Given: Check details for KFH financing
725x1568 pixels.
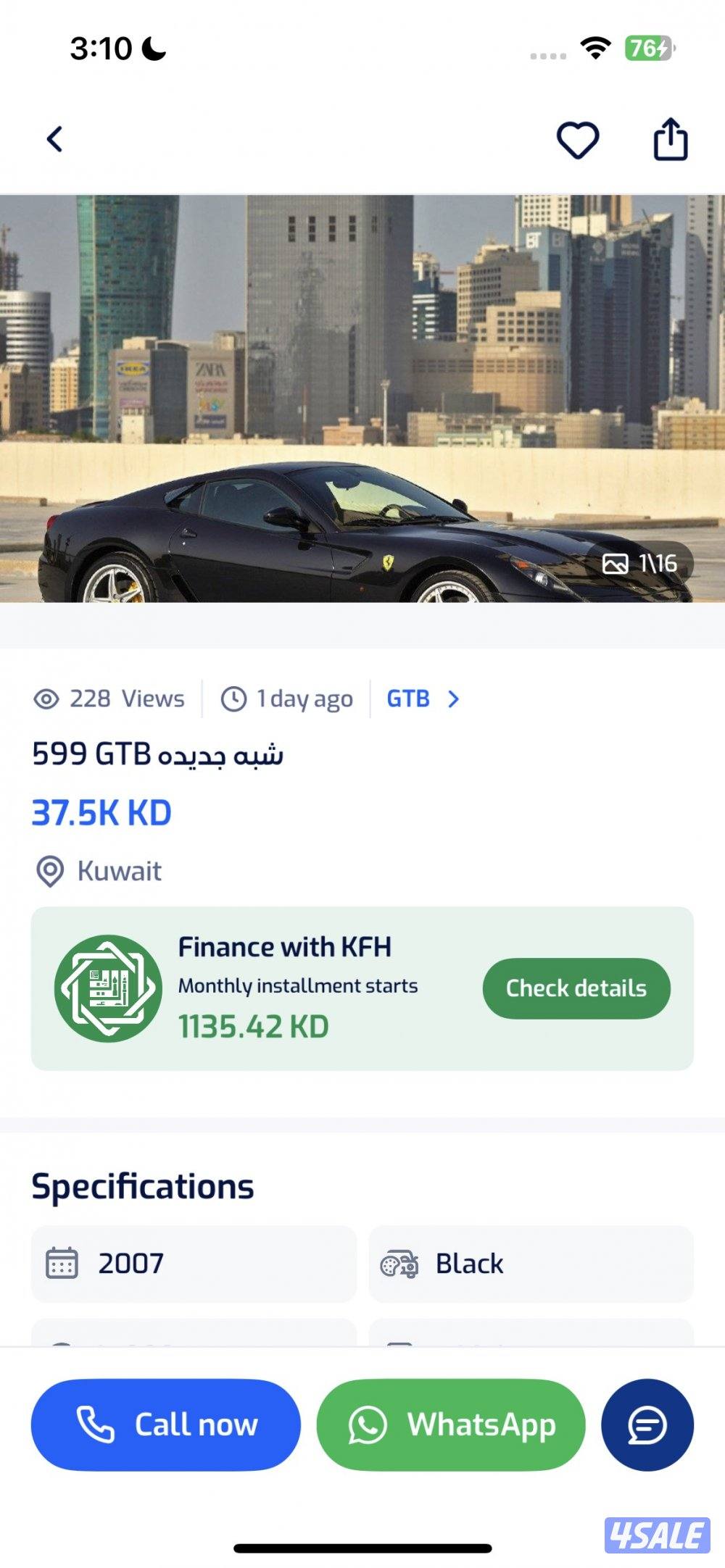Looking at the screenshot, I should point(576,988).
